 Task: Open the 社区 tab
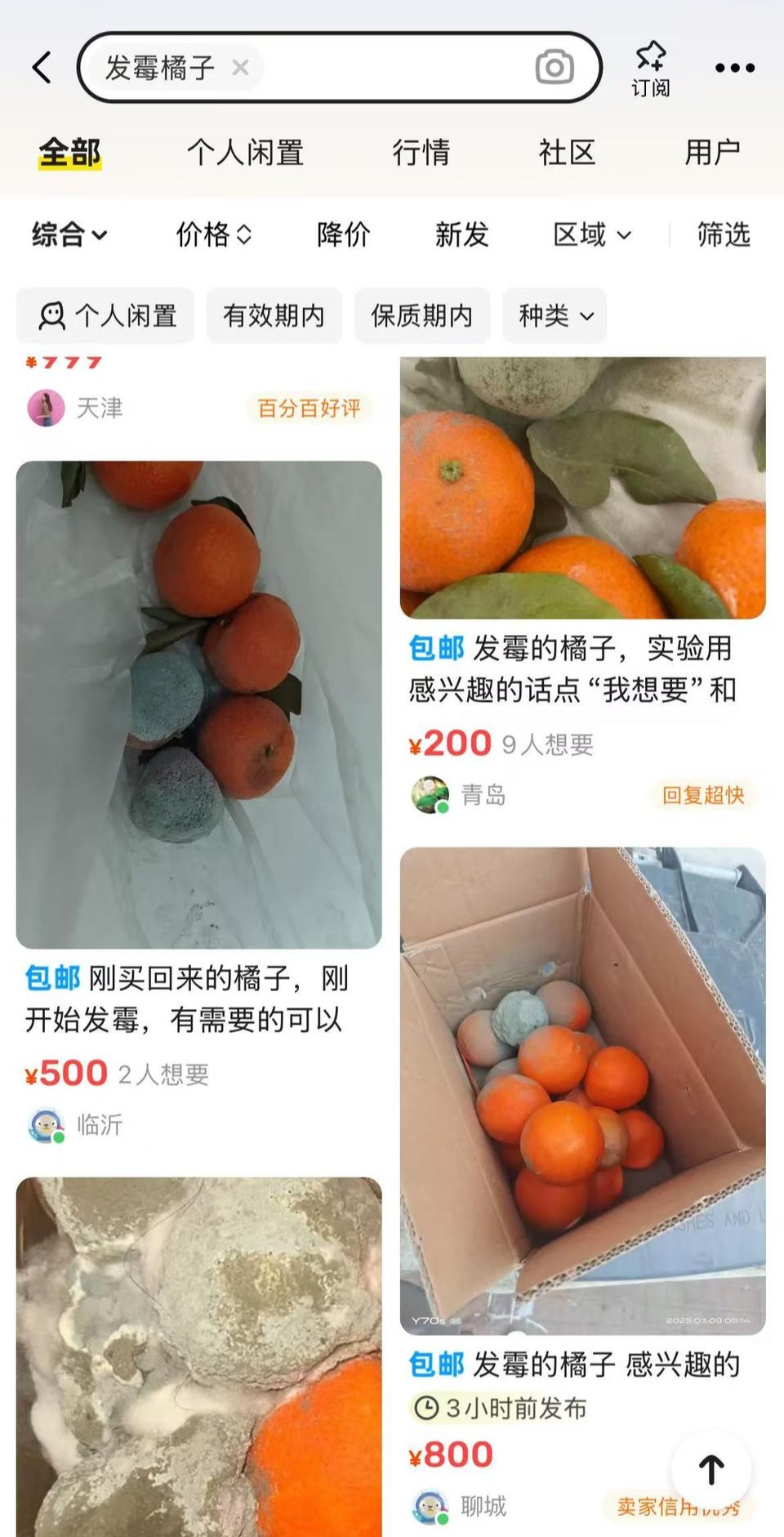pos(567,153)
